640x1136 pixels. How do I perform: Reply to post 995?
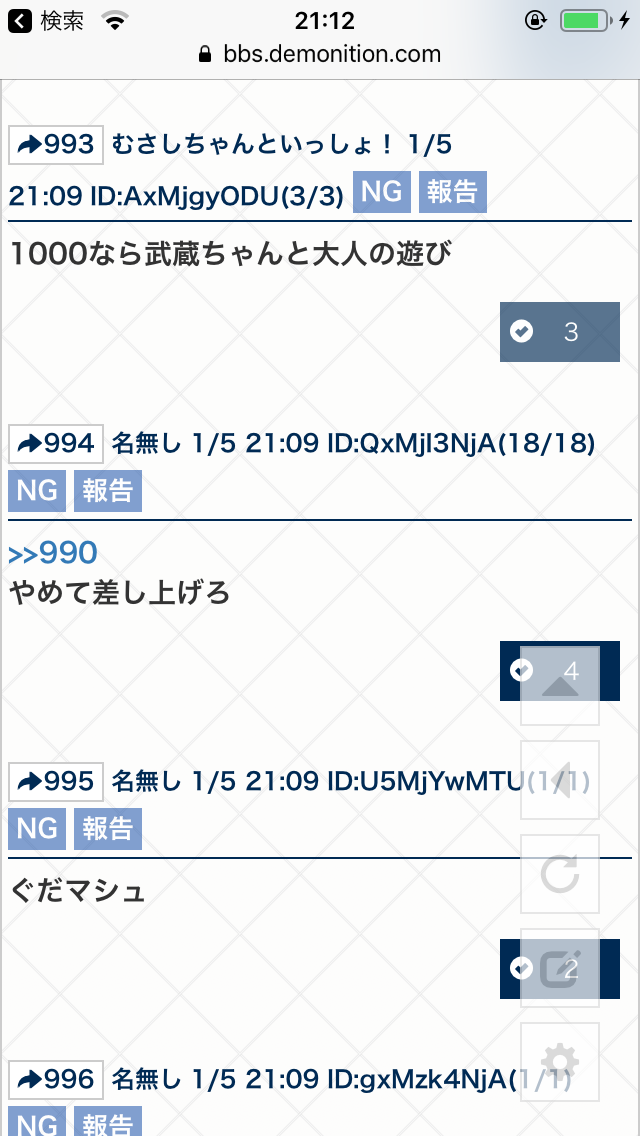(56, 781)
